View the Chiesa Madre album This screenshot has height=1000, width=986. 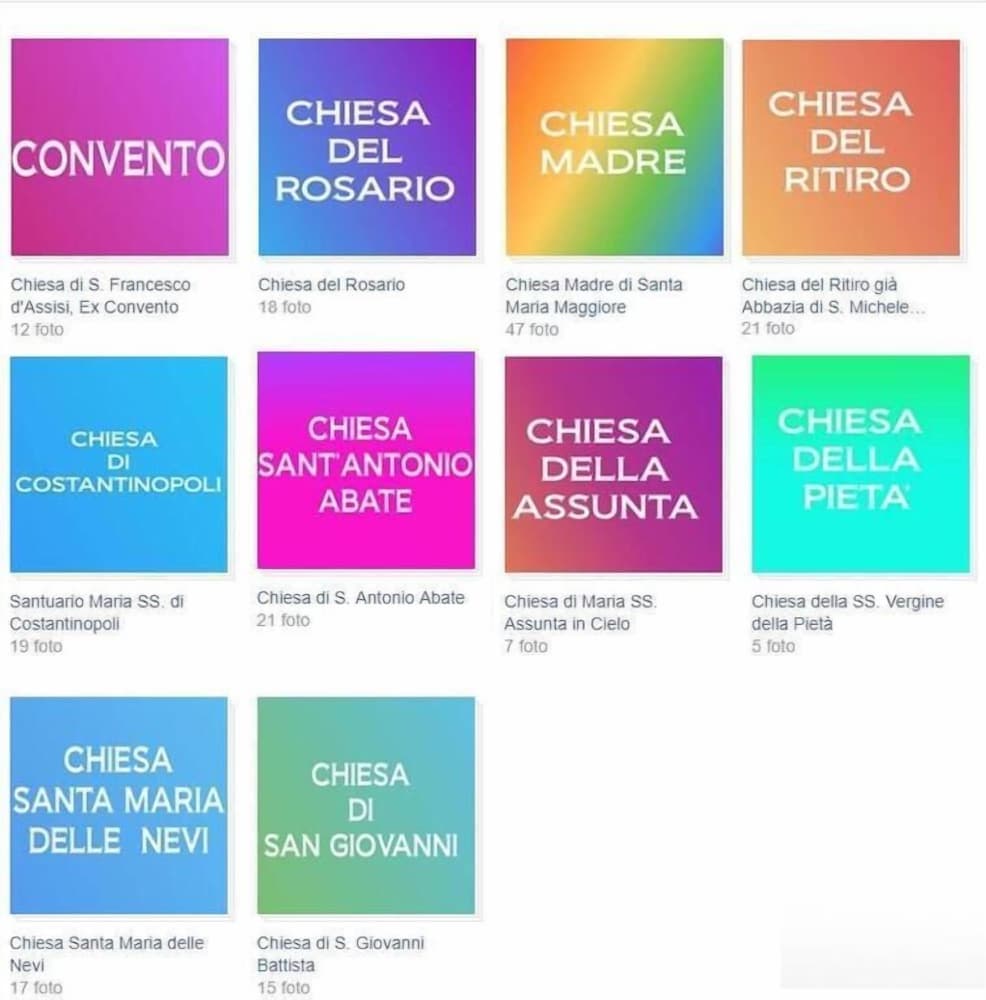coord(613,147)
